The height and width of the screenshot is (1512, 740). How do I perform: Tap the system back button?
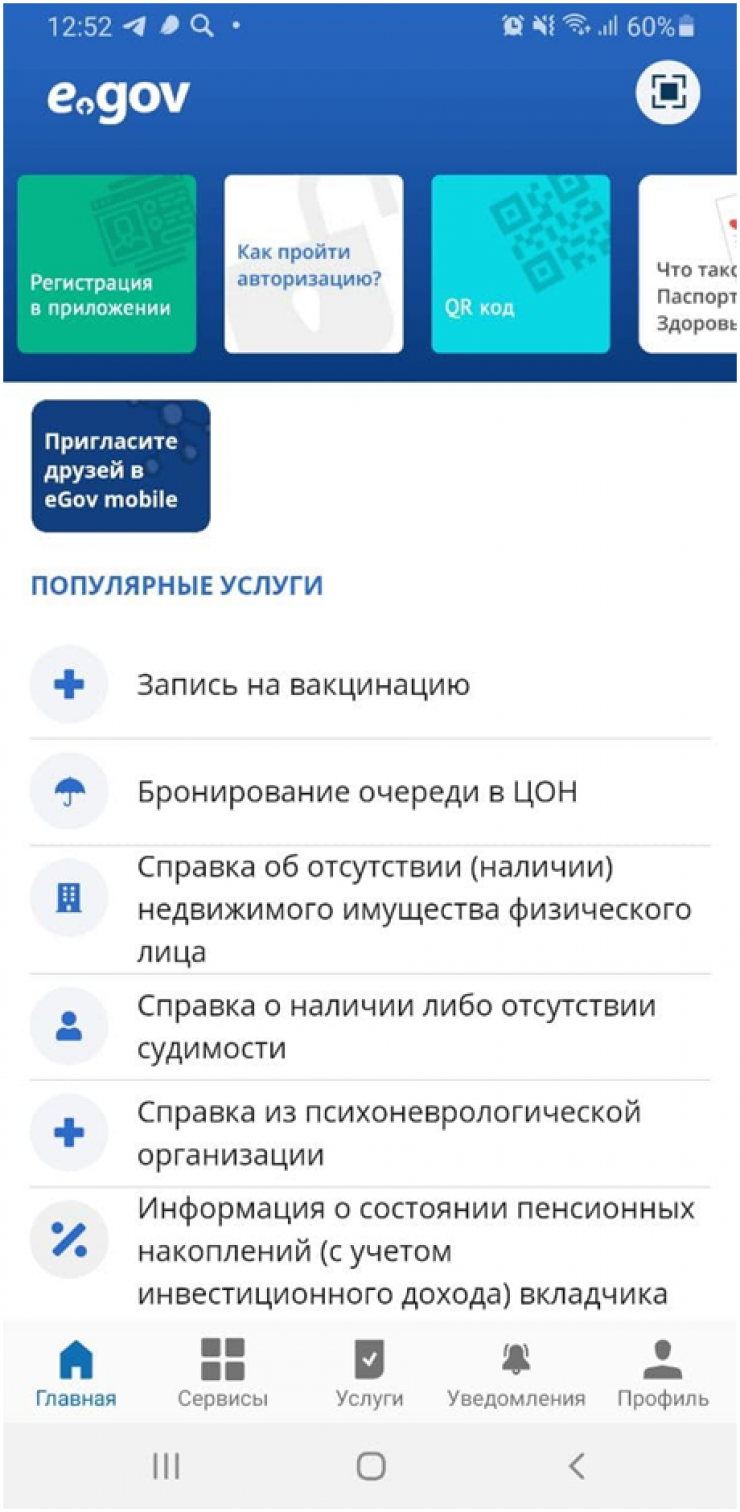coord(576,1466)
